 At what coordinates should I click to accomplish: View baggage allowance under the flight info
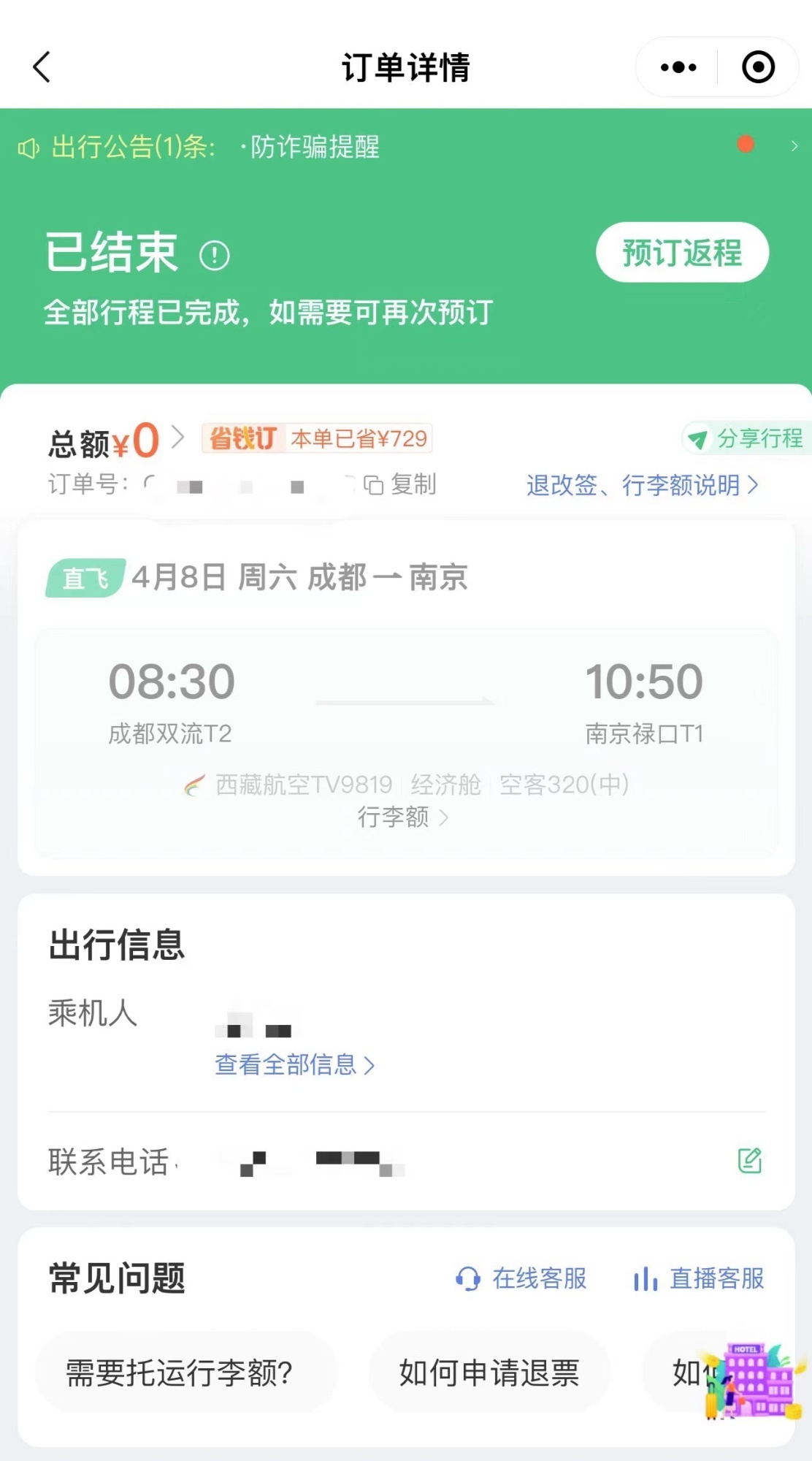tap(402, 817)
